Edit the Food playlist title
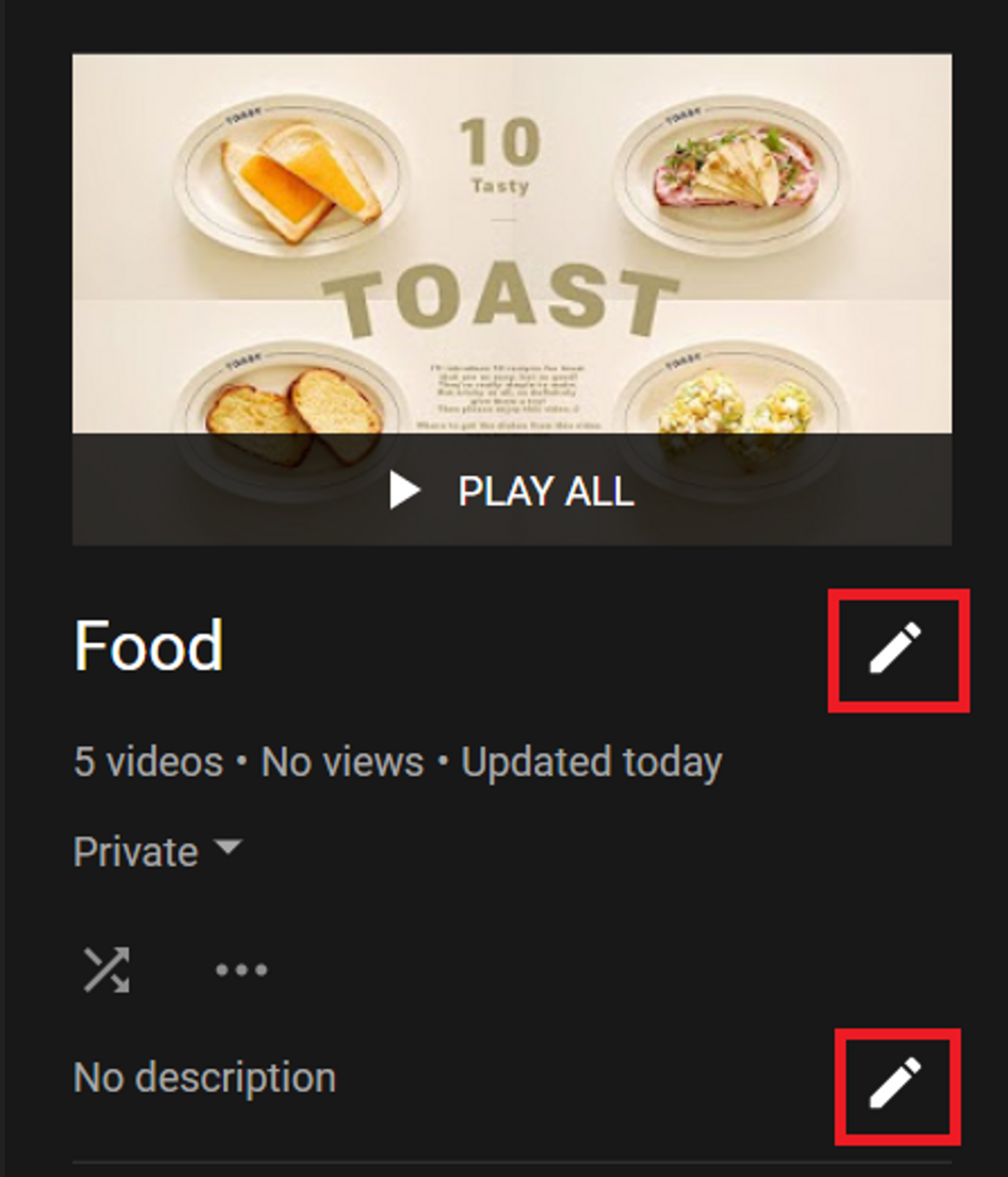 pyautogui.click(x=895, y=649)
